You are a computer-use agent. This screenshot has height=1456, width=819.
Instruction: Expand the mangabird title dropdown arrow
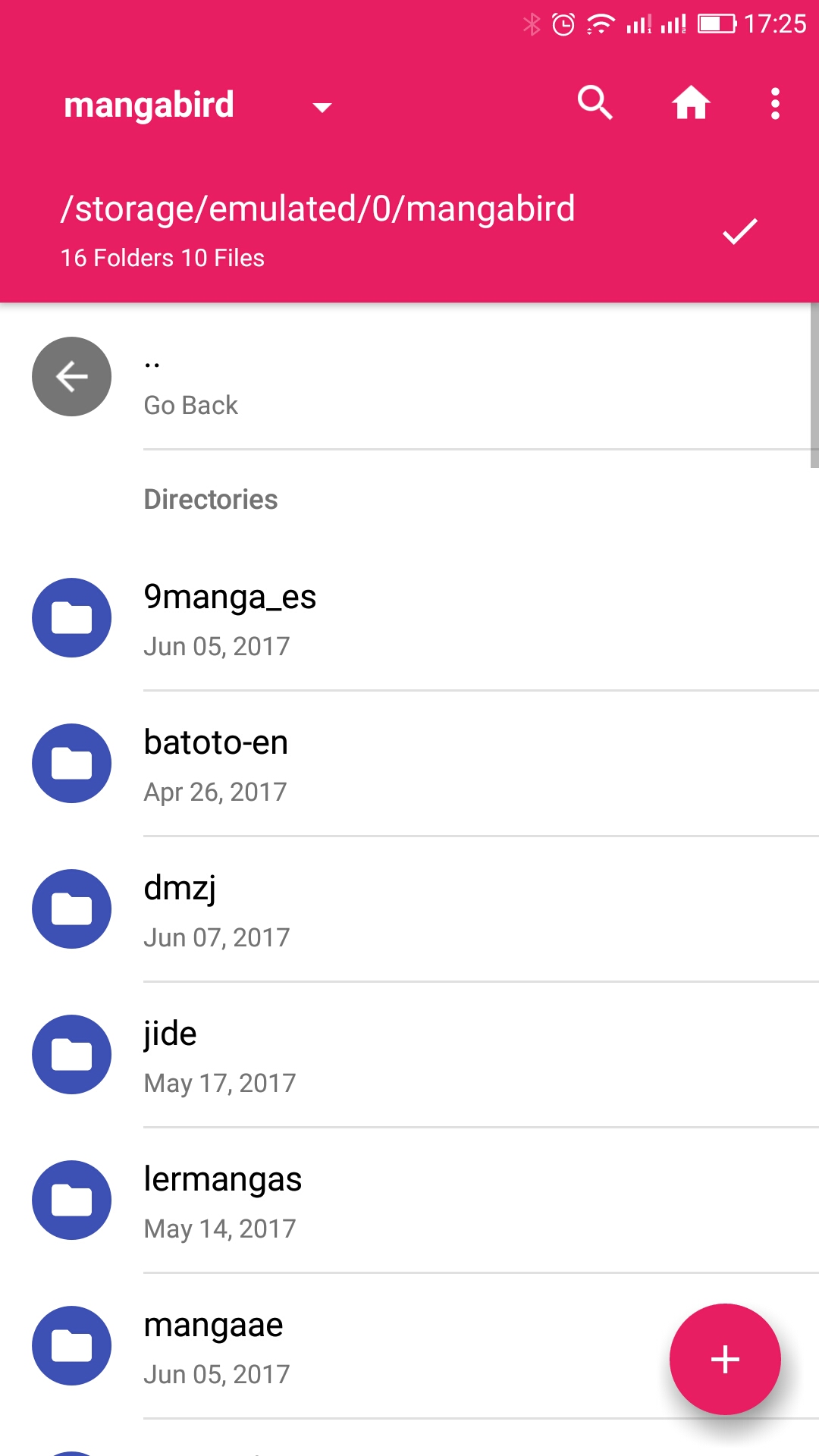322,108
